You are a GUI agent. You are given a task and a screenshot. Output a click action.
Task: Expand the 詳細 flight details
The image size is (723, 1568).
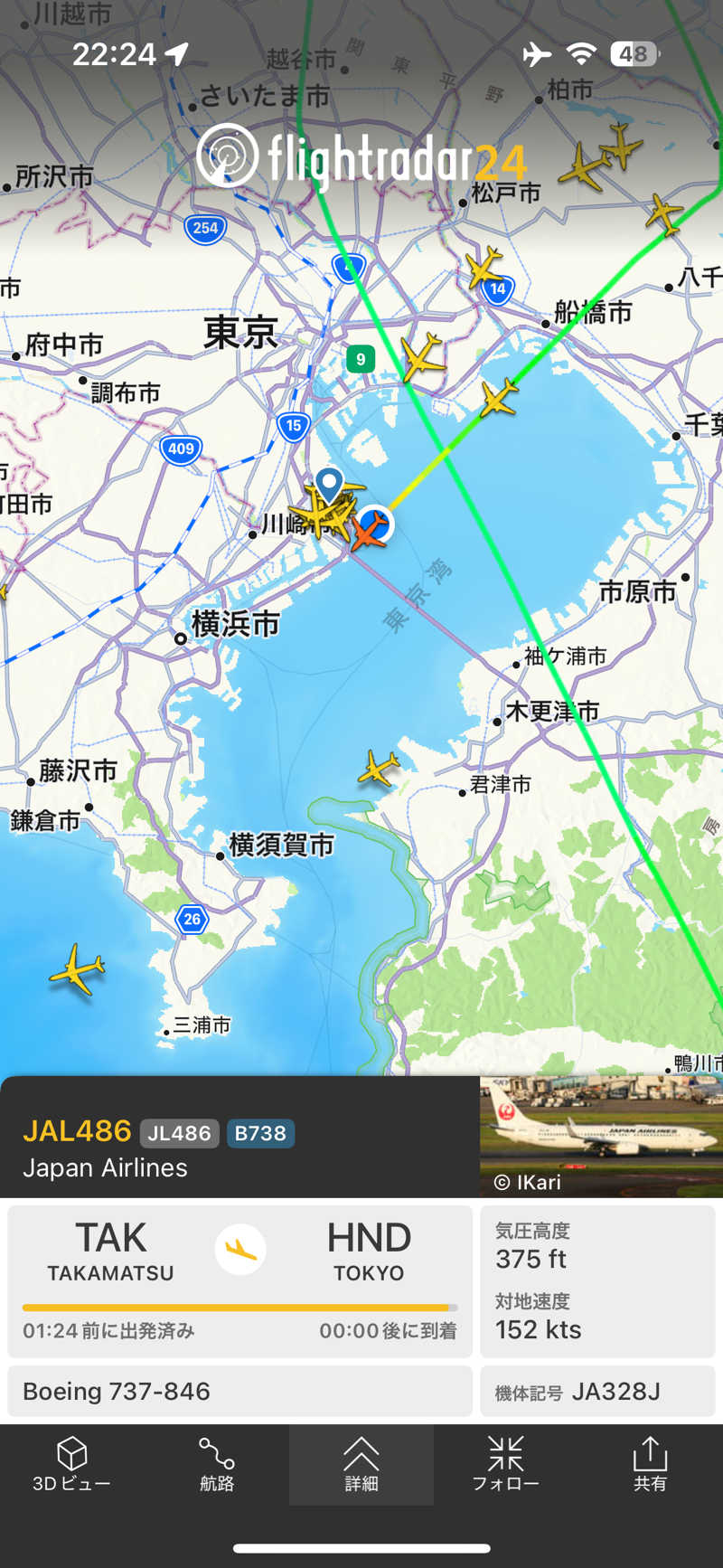pyautogui.click(x=361, y=1465)
